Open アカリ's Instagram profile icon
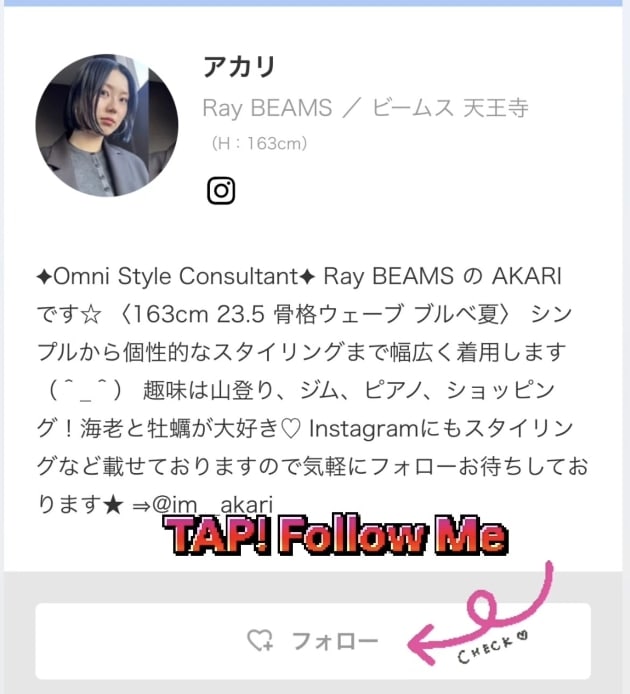The height and width of the screenshot is (694, 630). [x=221, y=190]
